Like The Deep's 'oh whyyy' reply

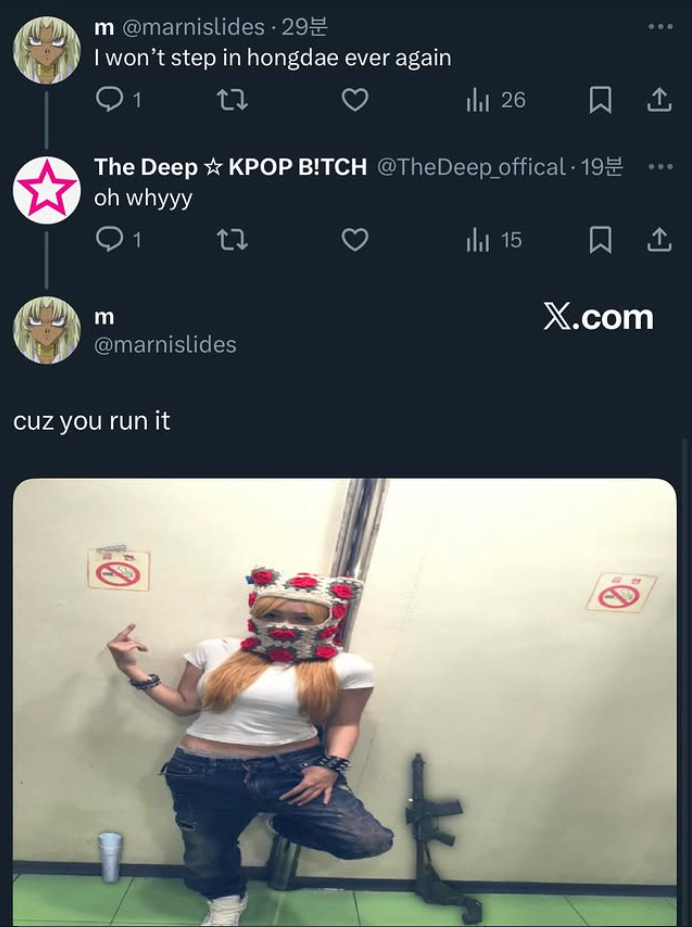354,240
